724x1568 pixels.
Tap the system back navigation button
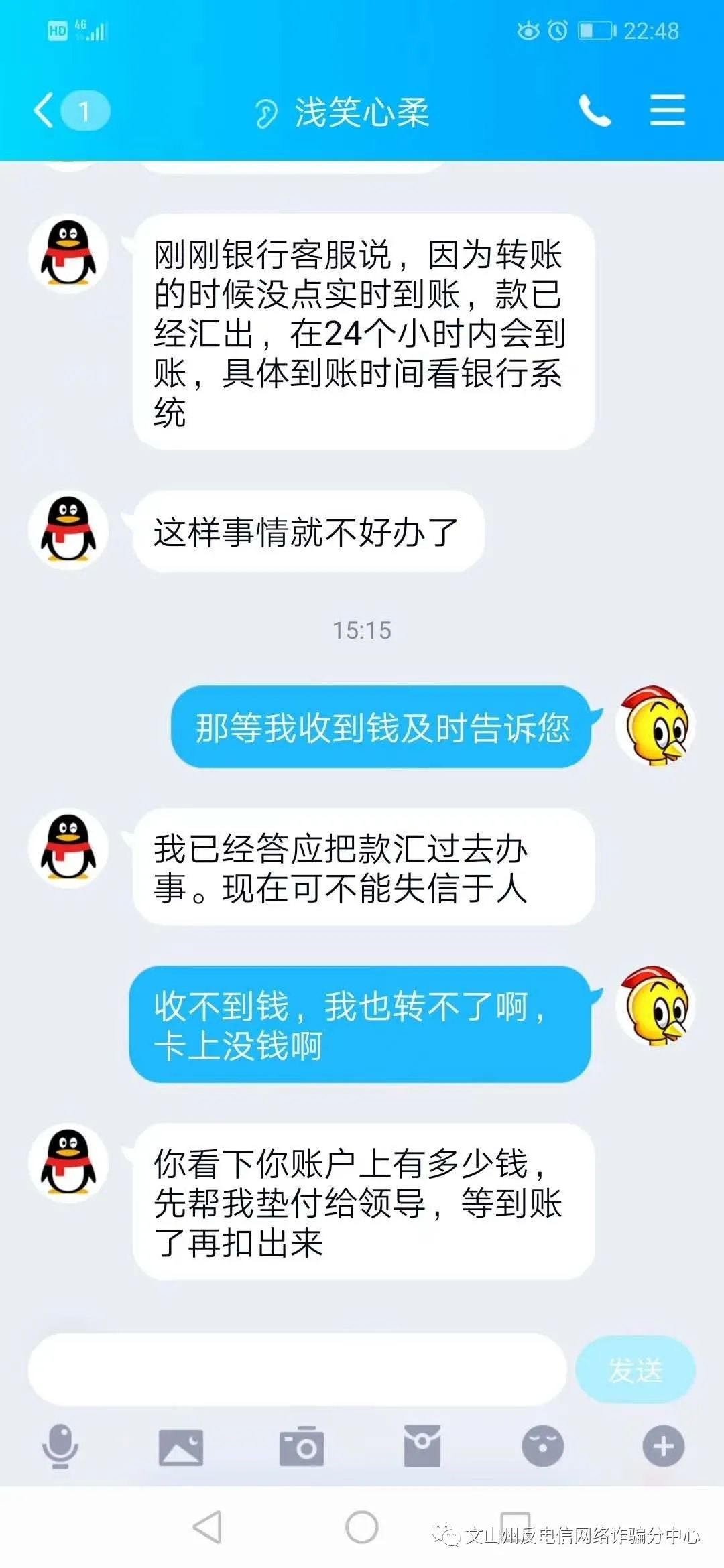[207, 1527]
